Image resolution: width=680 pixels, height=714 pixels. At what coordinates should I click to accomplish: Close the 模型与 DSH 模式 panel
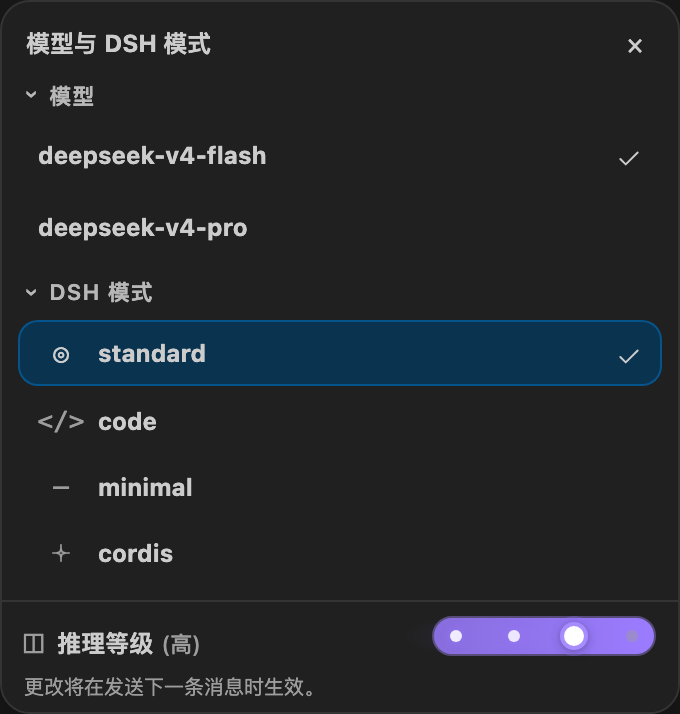coord(634,46)
